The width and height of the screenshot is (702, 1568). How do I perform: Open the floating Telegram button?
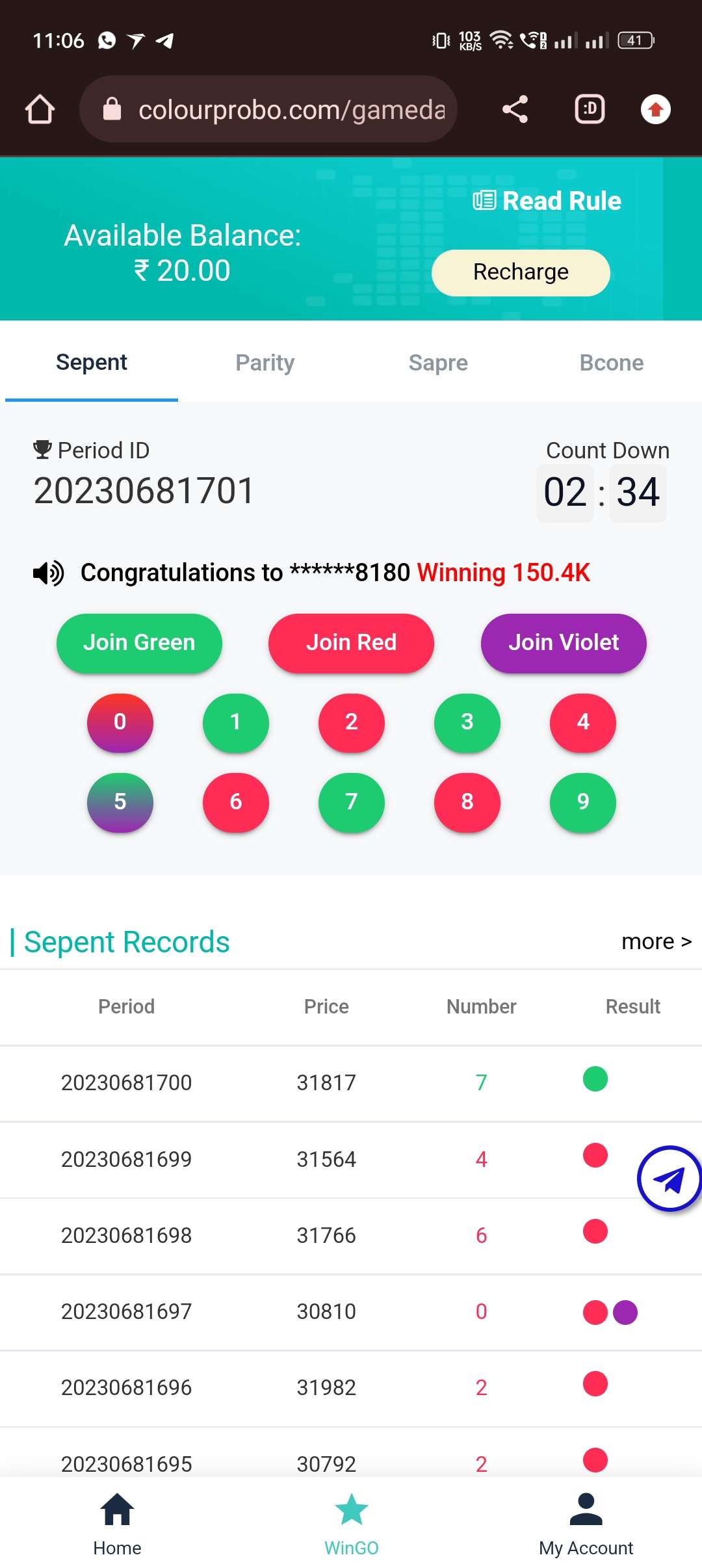point(669,1178)
